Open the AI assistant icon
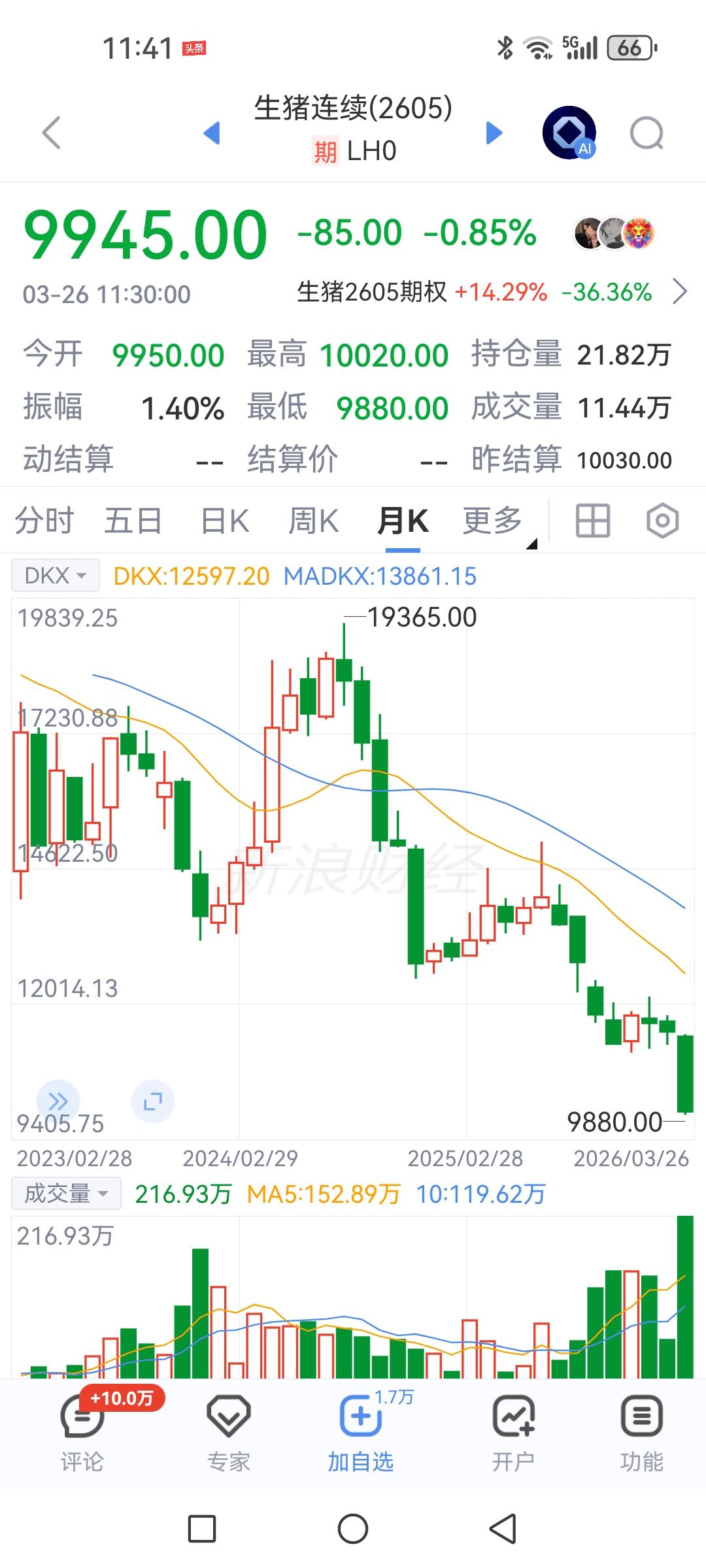Screen dimensions: 706x1568 569,133
